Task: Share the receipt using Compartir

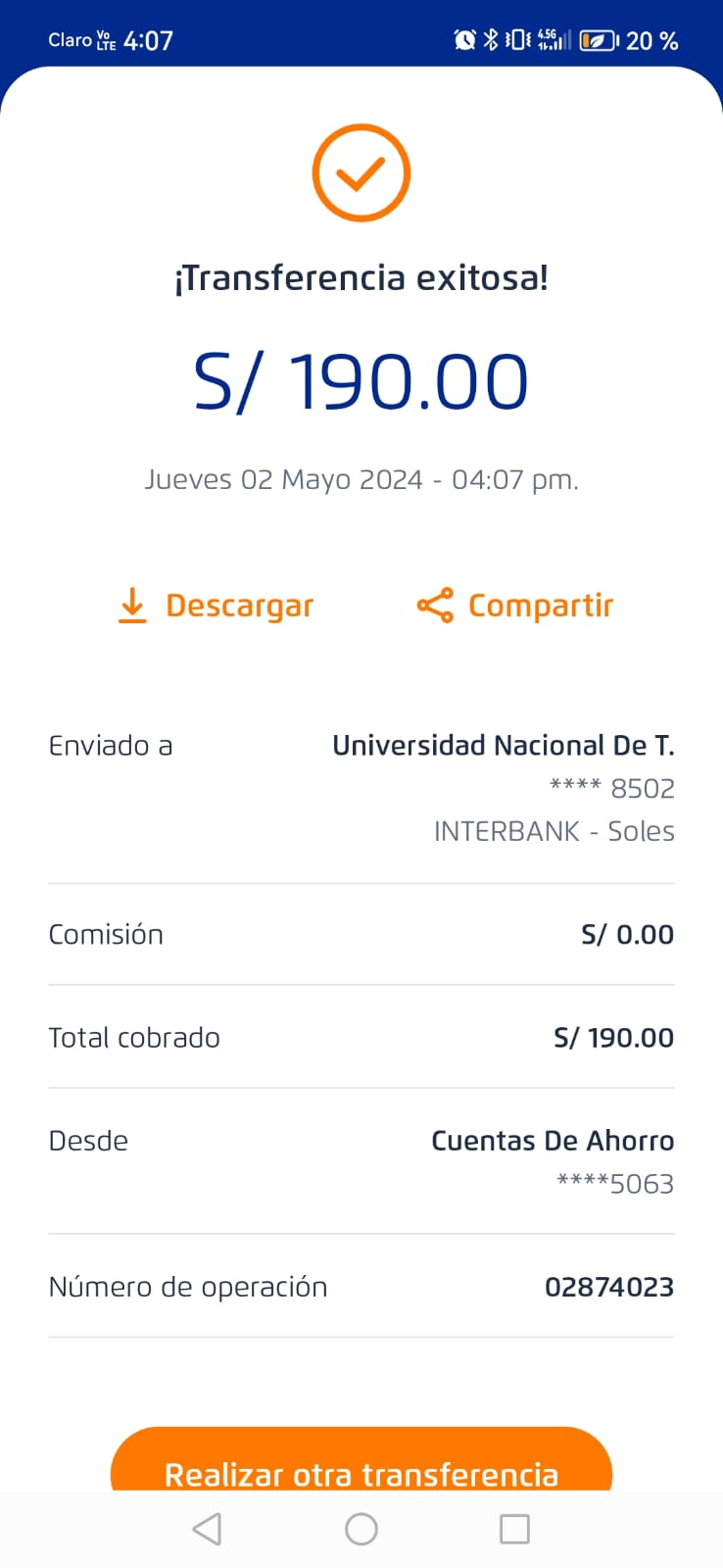Action: pos(515,606)
